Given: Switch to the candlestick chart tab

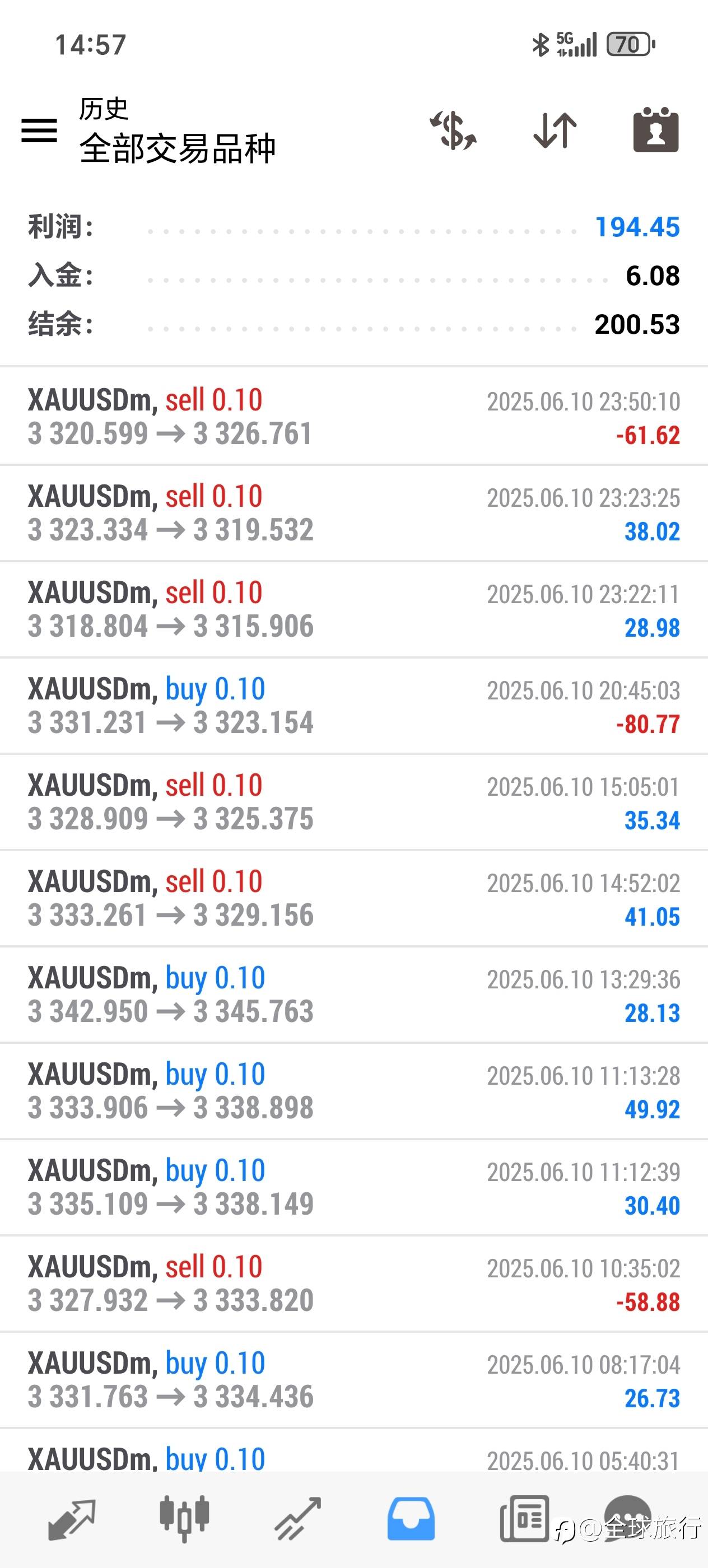Looking at the screenshot, I should [184, 1519].
